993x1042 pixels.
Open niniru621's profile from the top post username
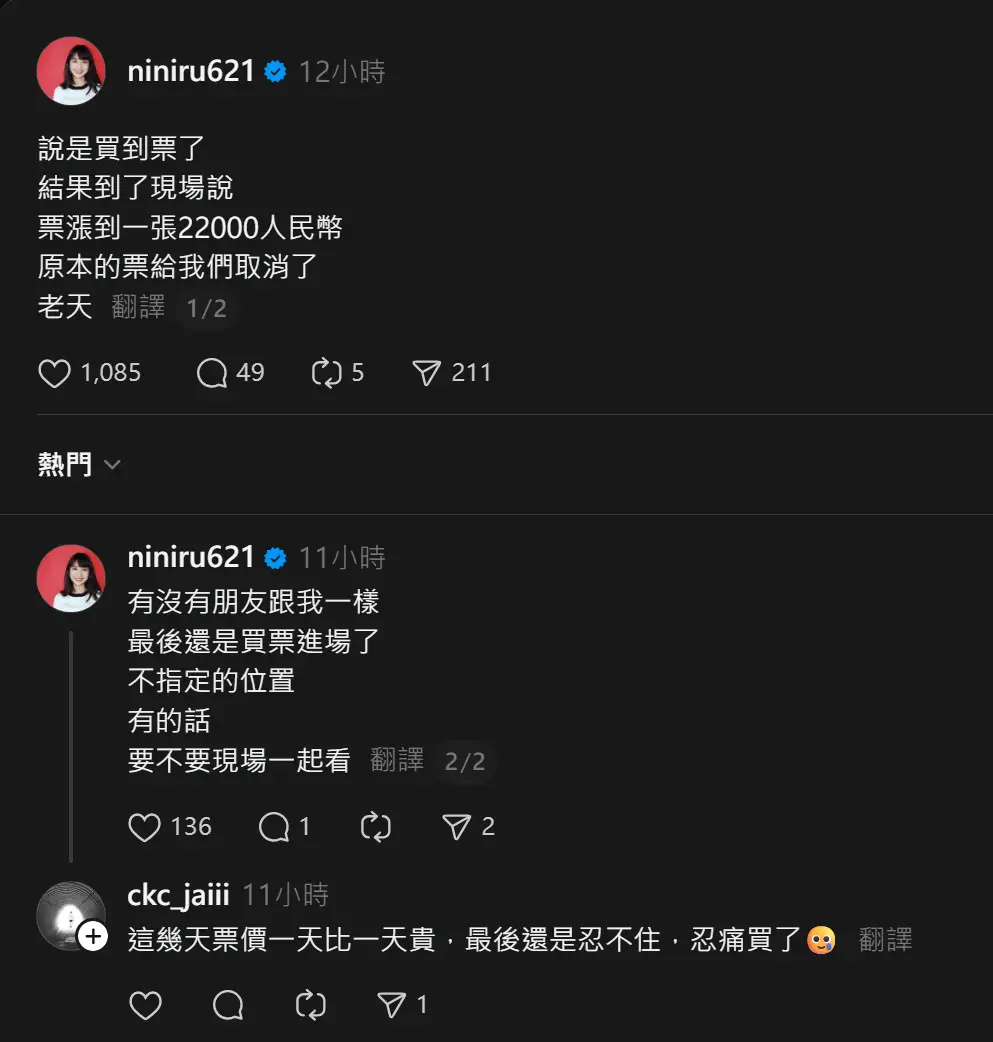[191, 72]
